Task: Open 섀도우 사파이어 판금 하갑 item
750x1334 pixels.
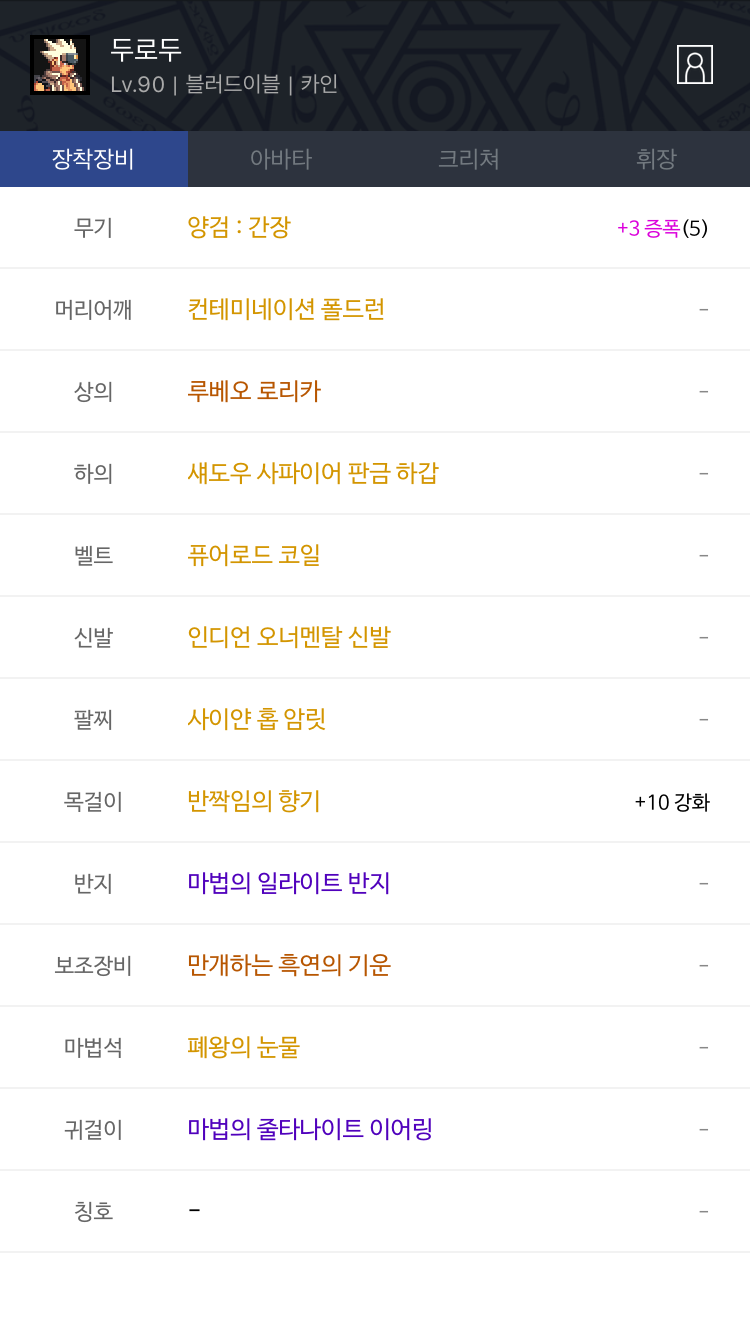Action: click(313, 473)
